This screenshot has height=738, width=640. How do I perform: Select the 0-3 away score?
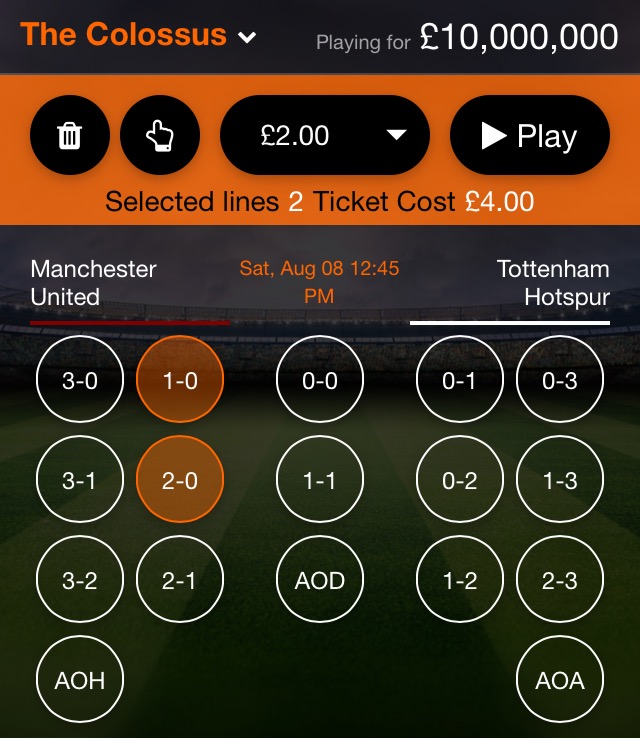click(x=560, y=381)
